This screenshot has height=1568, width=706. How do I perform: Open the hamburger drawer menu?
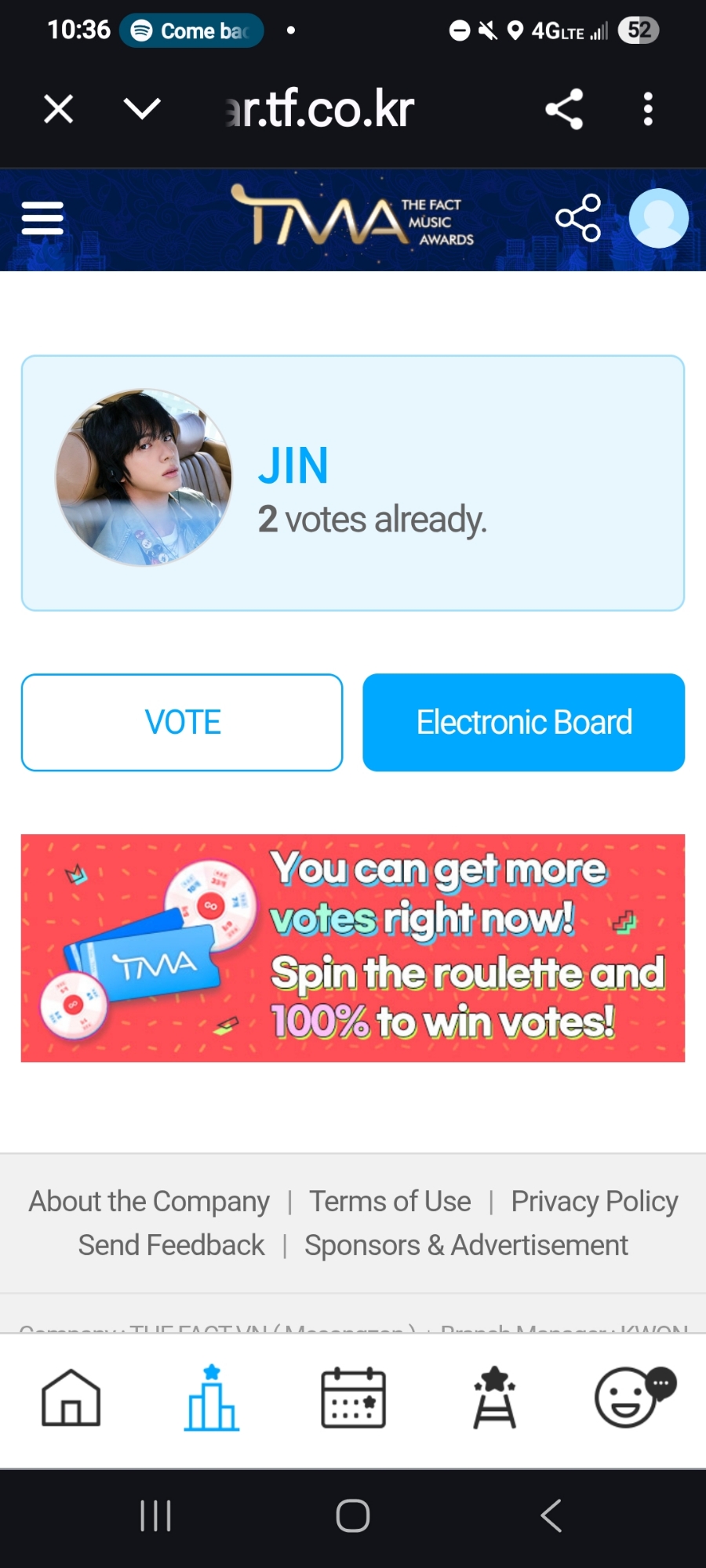(42, 218)
